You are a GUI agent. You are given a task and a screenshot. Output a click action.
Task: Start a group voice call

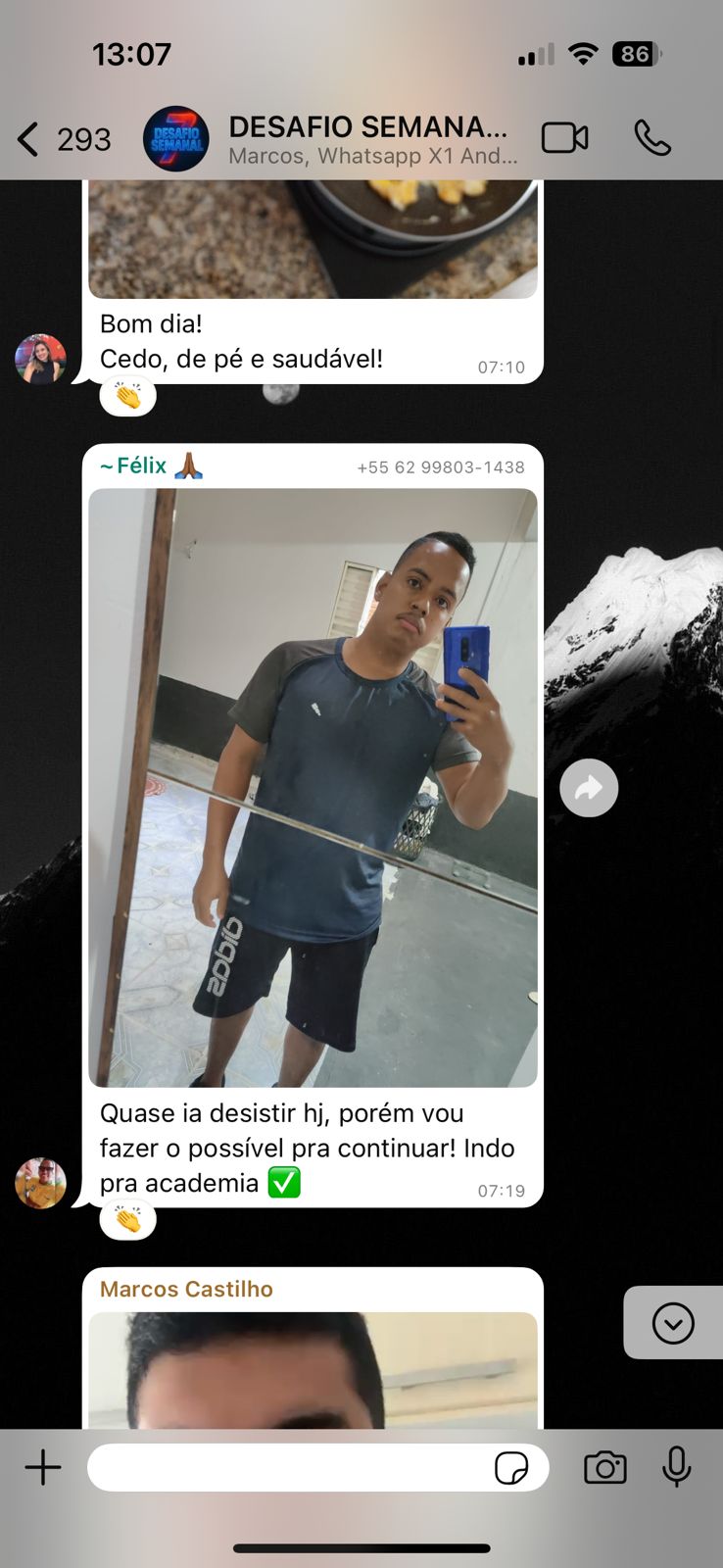click(x=652, y=138)
